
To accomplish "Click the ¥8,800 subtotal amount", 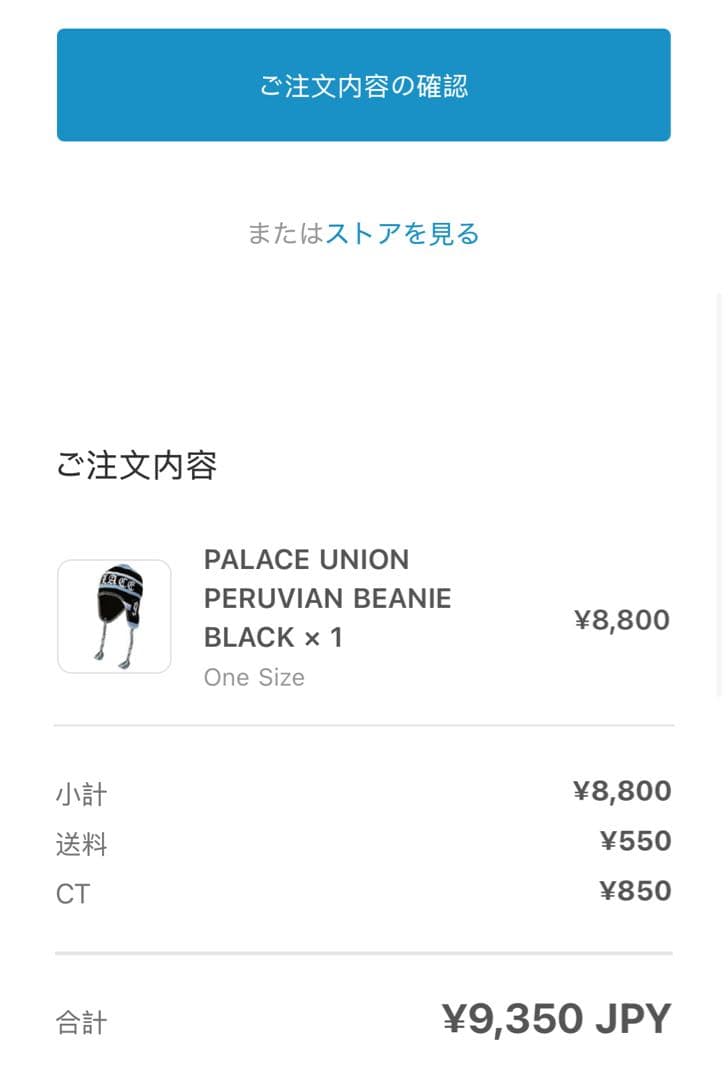I will [x=622, y=790].
